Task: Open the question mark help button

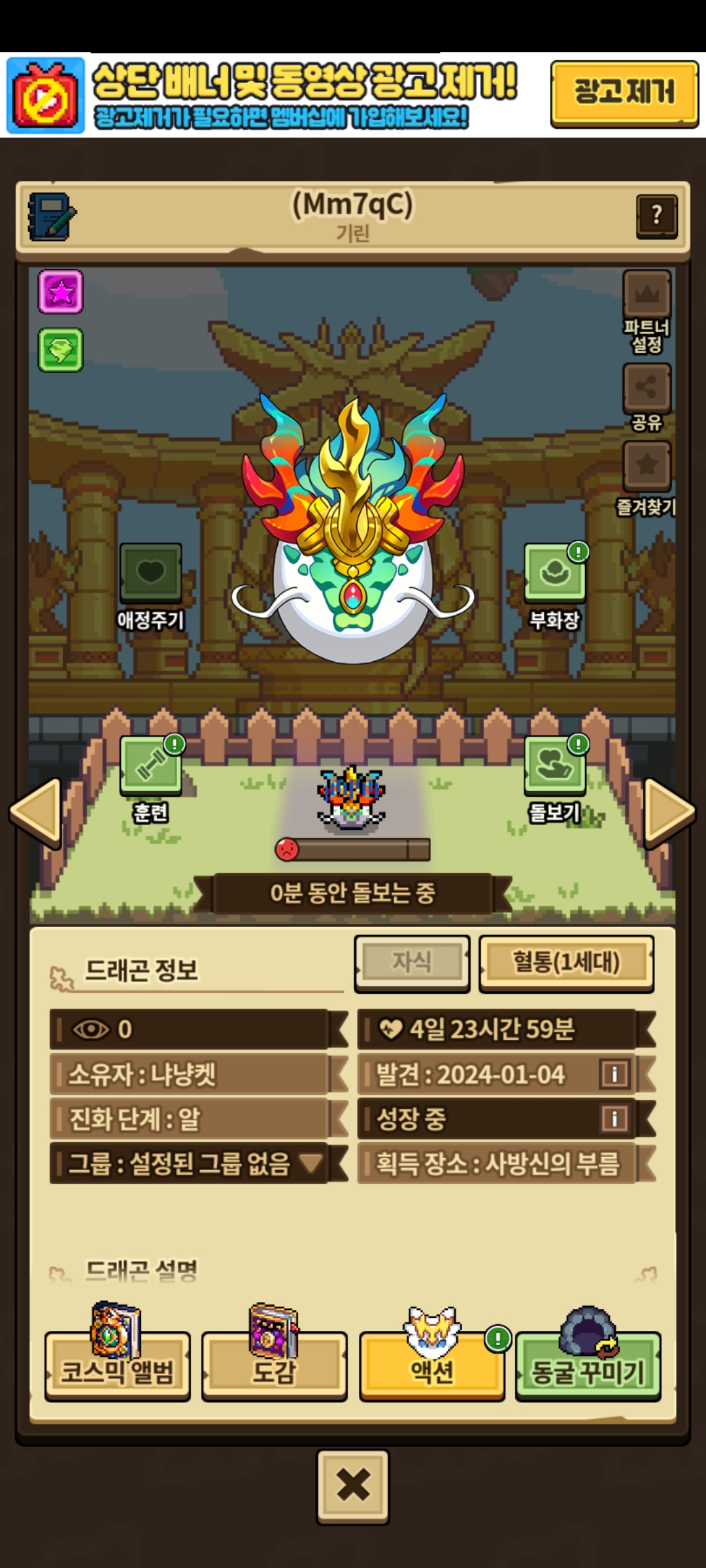Action: point(656,216)
